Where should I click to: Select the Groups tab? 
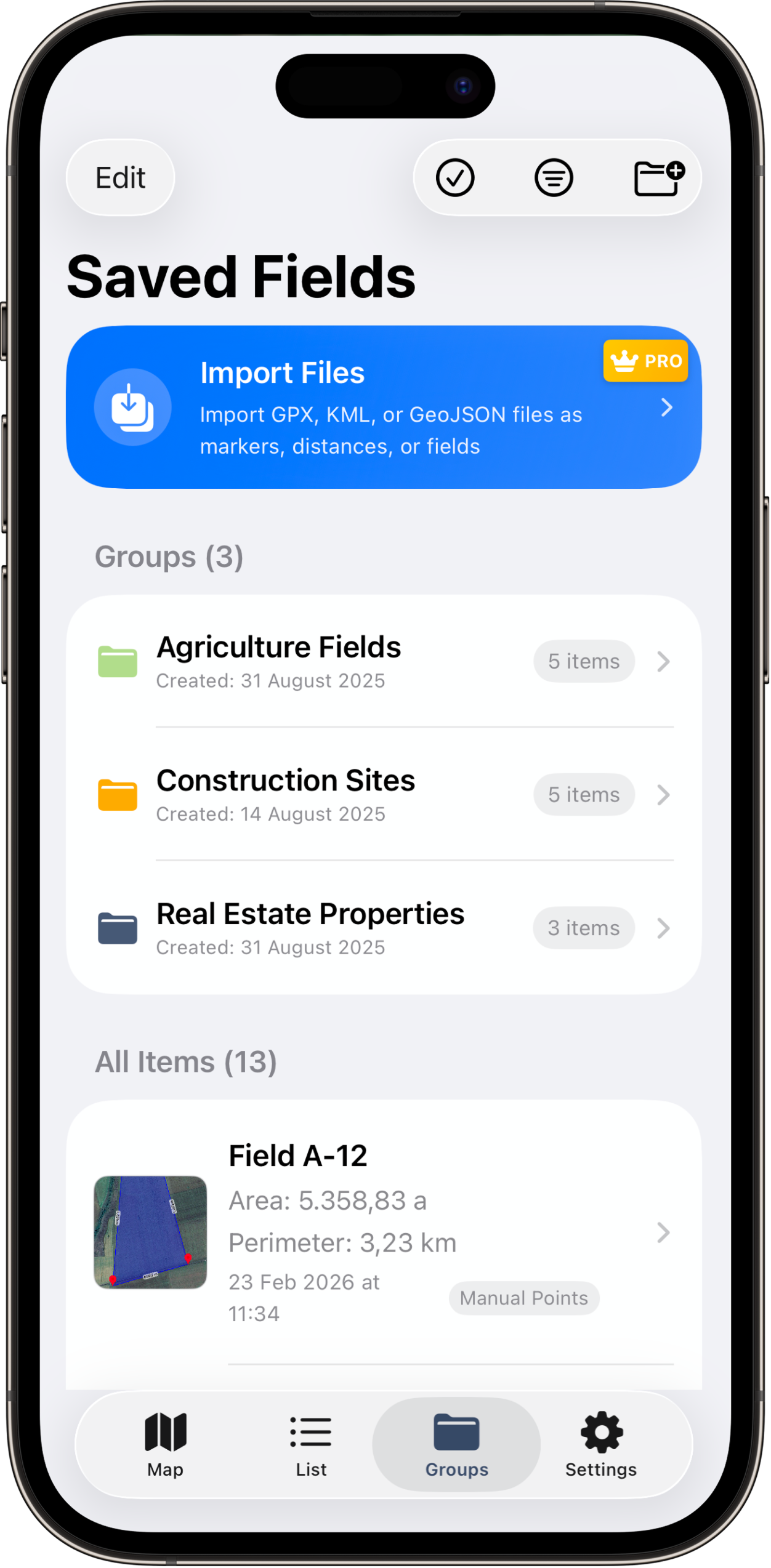click(456, 1444)
